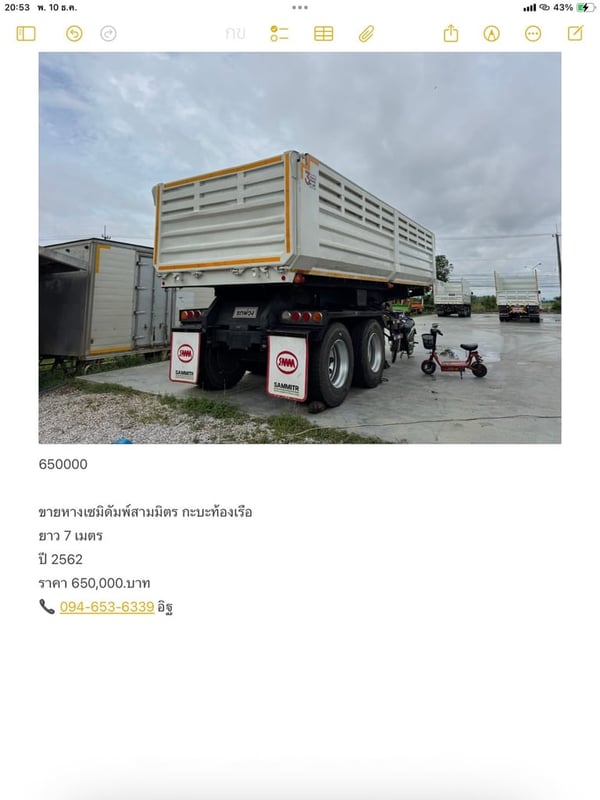Viewport: 600px width, 800px height.
Task: Compose a new note
Action: (x=575, y=33)
